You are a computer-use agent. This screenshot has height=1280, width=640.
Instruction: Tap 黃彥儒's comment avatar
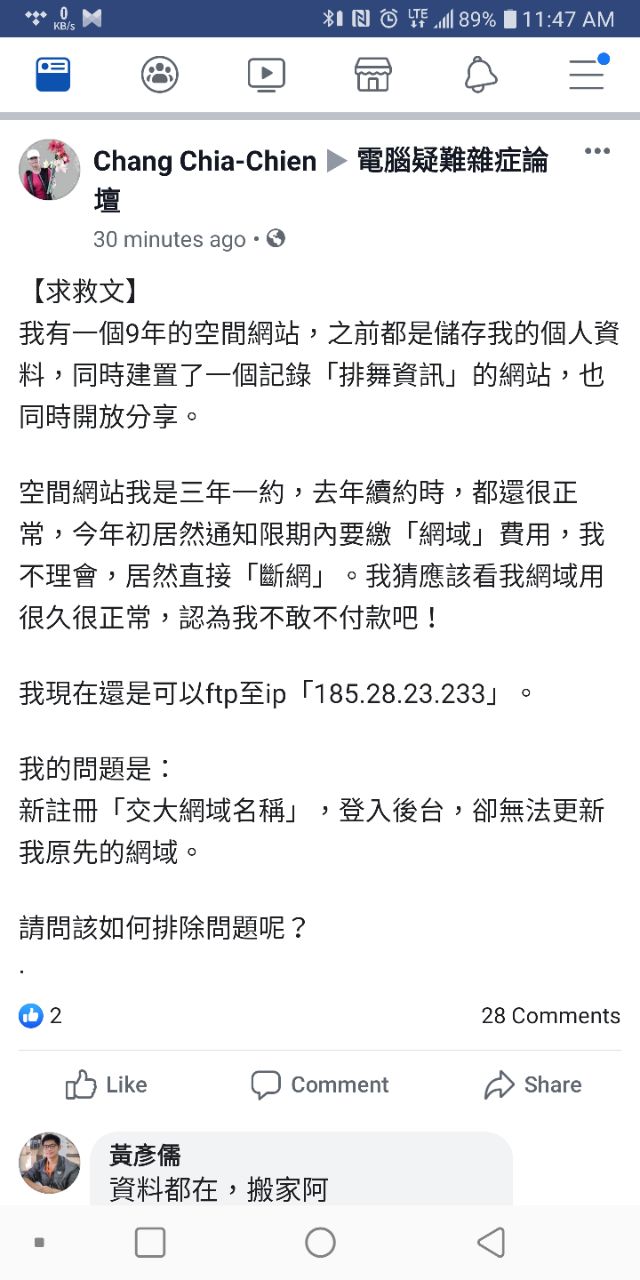pos(50,1163)
